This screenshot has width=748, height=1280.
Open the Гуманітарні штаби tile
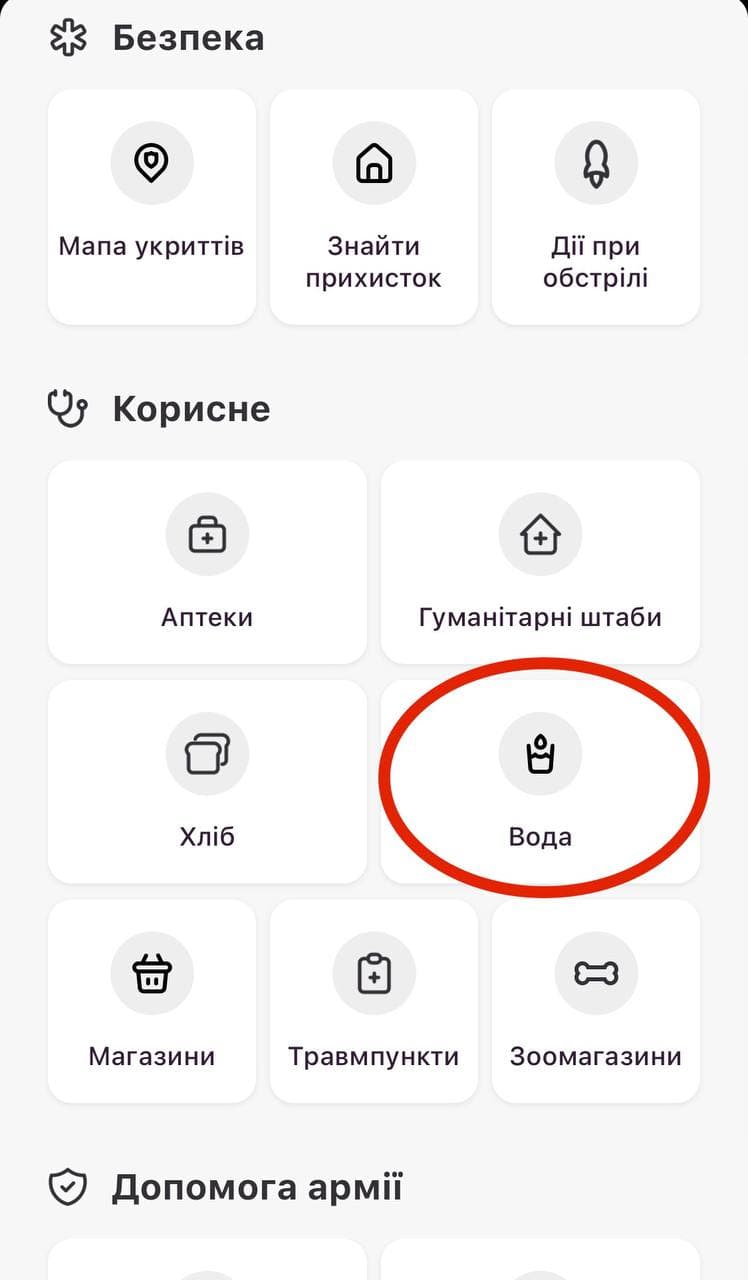click(x=540, y=562)
